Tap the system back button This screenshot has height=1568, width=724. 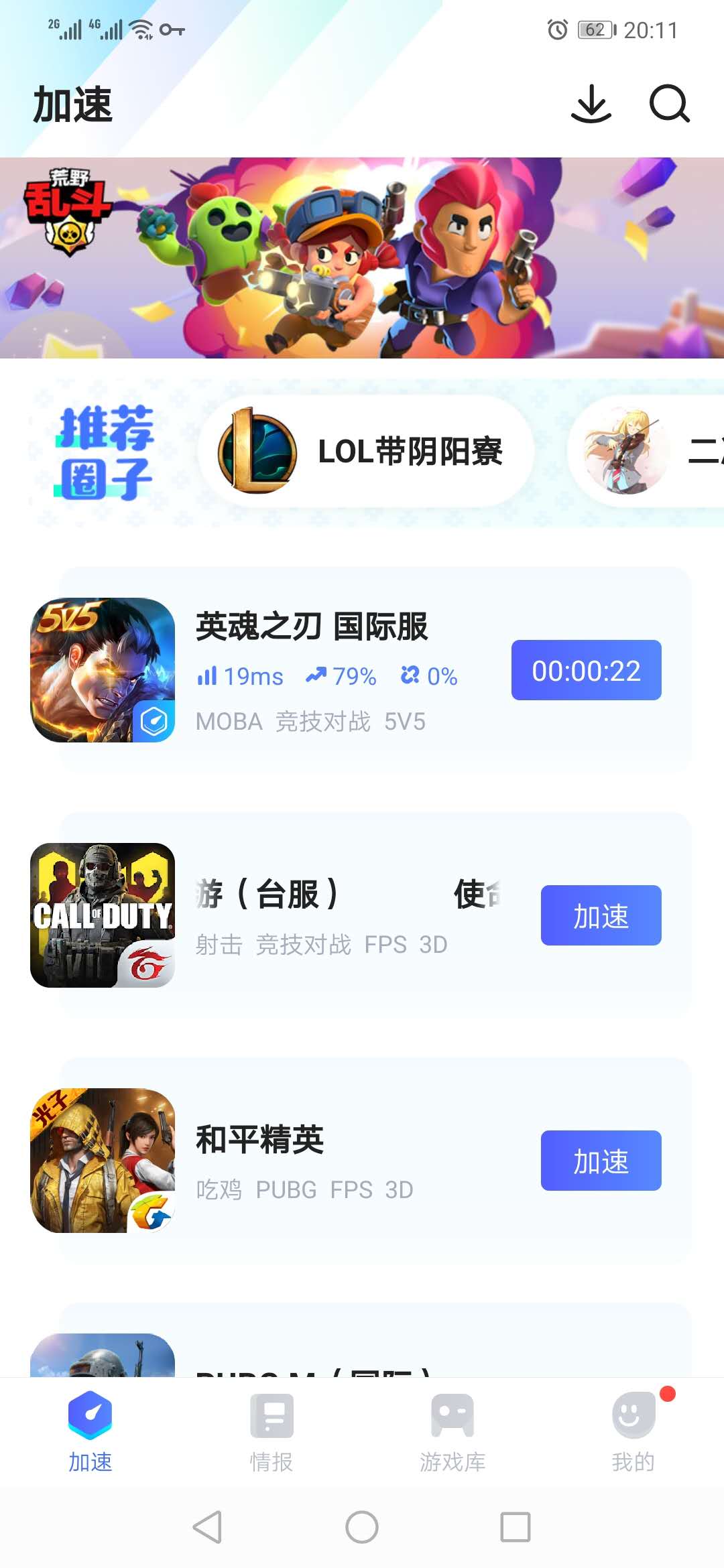(x=207, y=1527)
